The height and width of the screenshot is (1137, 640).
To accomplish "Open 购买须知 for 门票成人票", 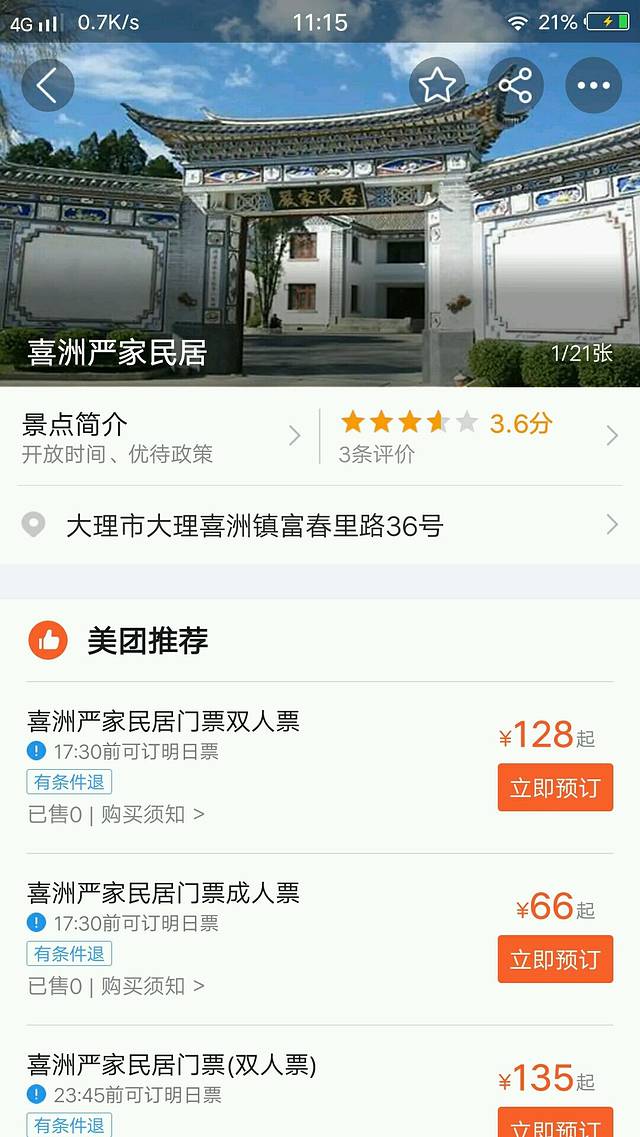I will point(152,987).
